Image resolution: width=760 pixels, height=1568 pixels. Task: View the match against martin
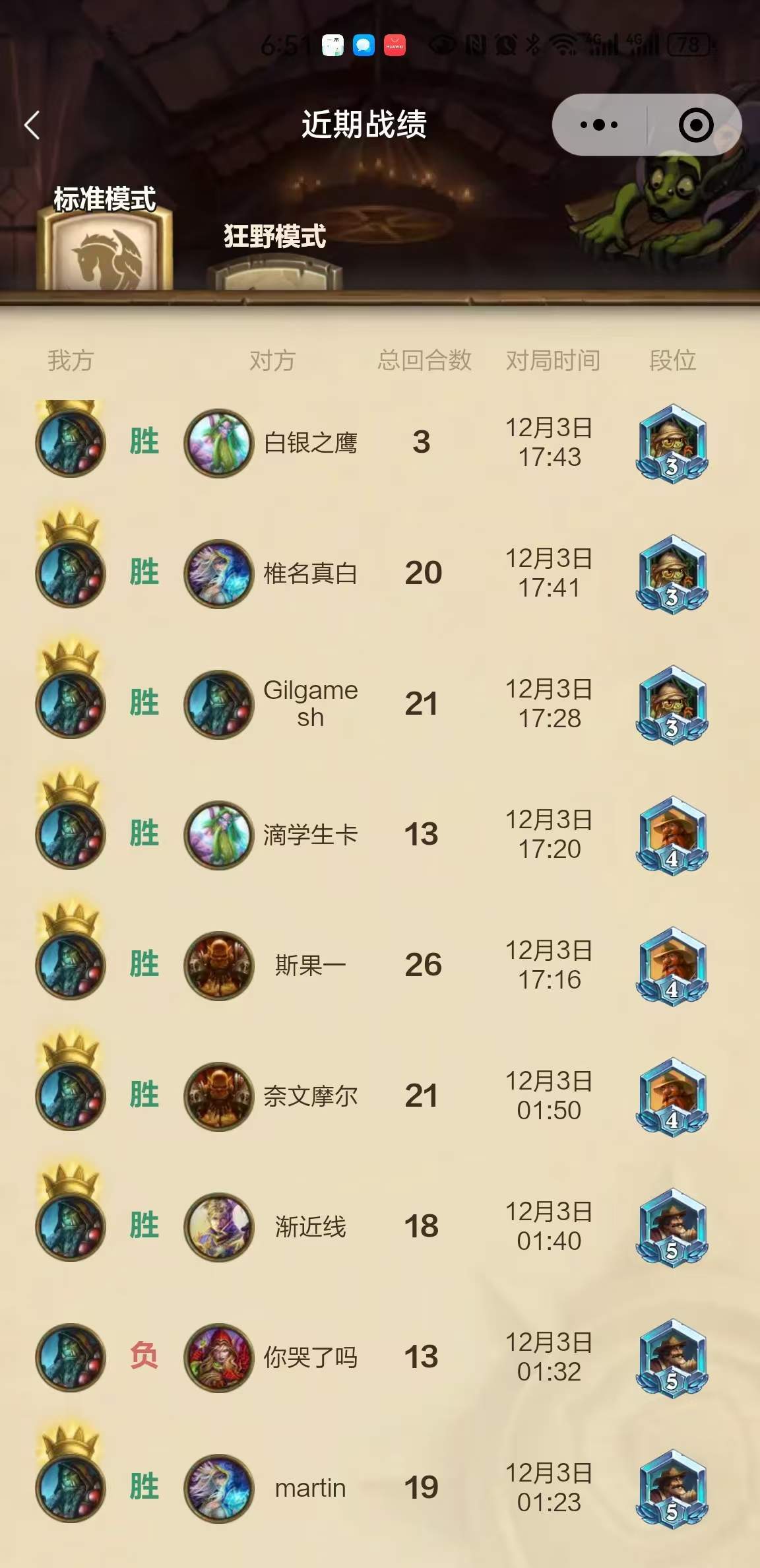point(380,1487)
